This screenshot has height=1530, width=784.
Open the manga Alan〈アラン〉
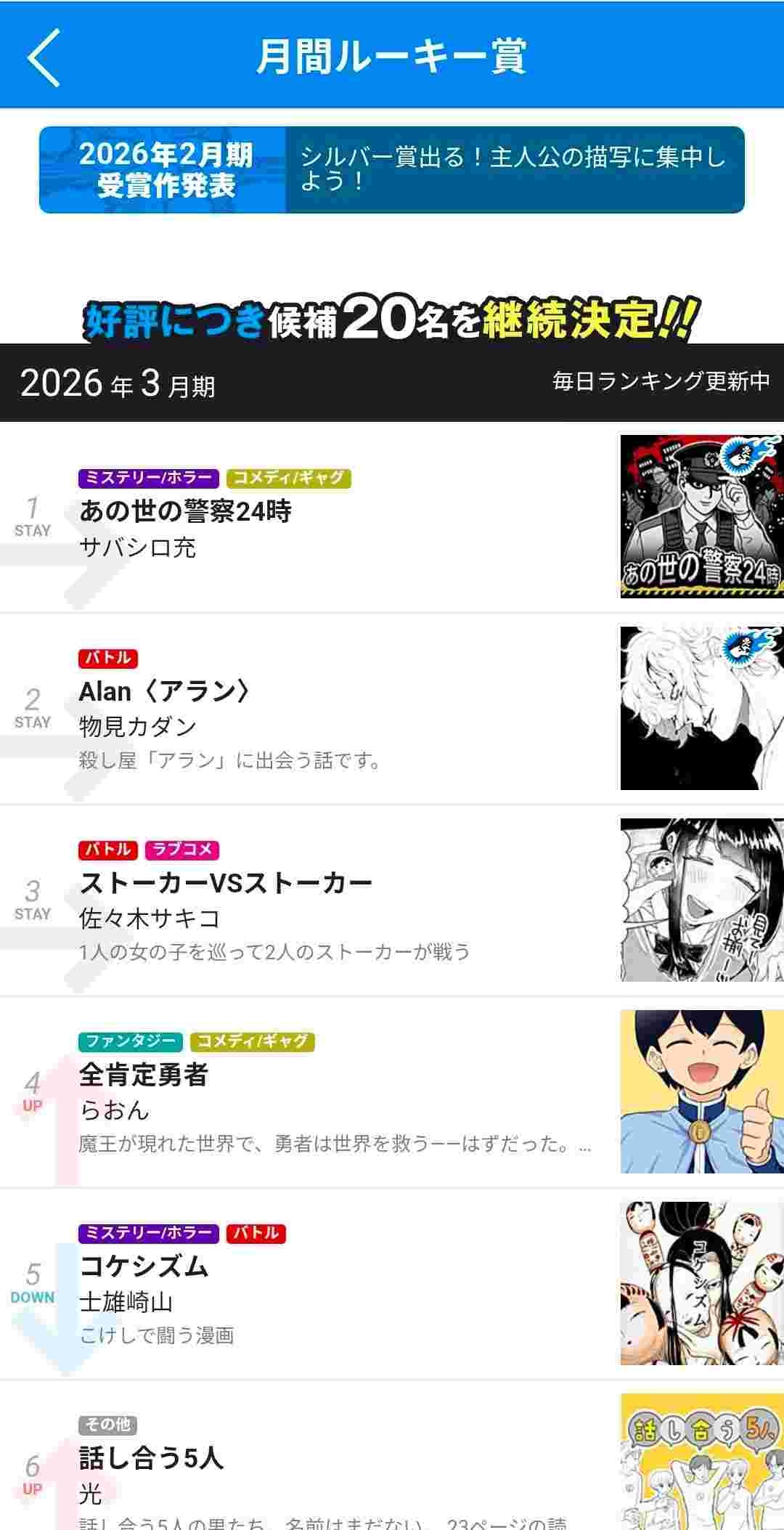click(x=164, y=692)
